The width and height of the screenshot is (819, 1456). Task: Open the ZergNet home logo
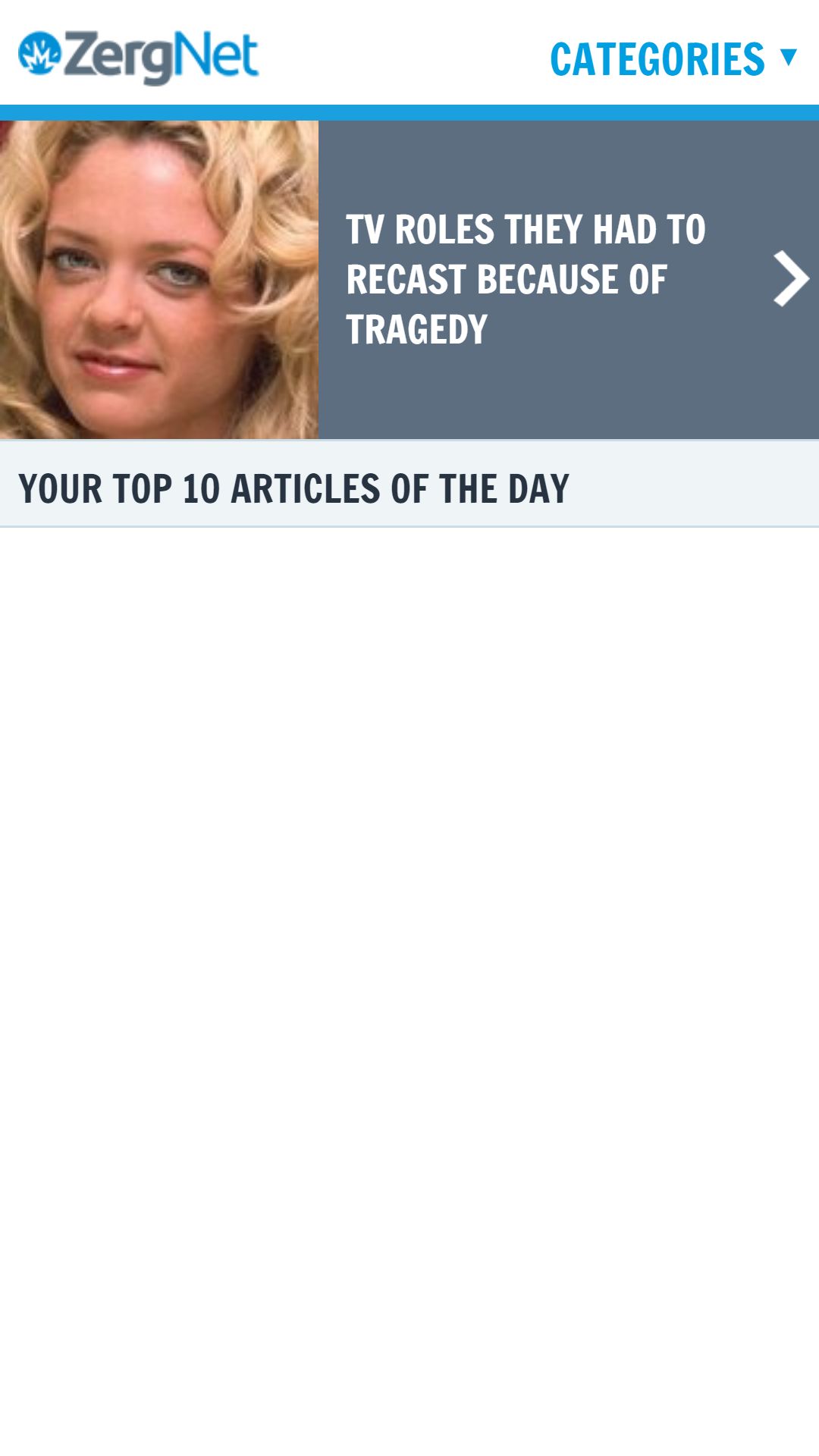click(138, 57)
